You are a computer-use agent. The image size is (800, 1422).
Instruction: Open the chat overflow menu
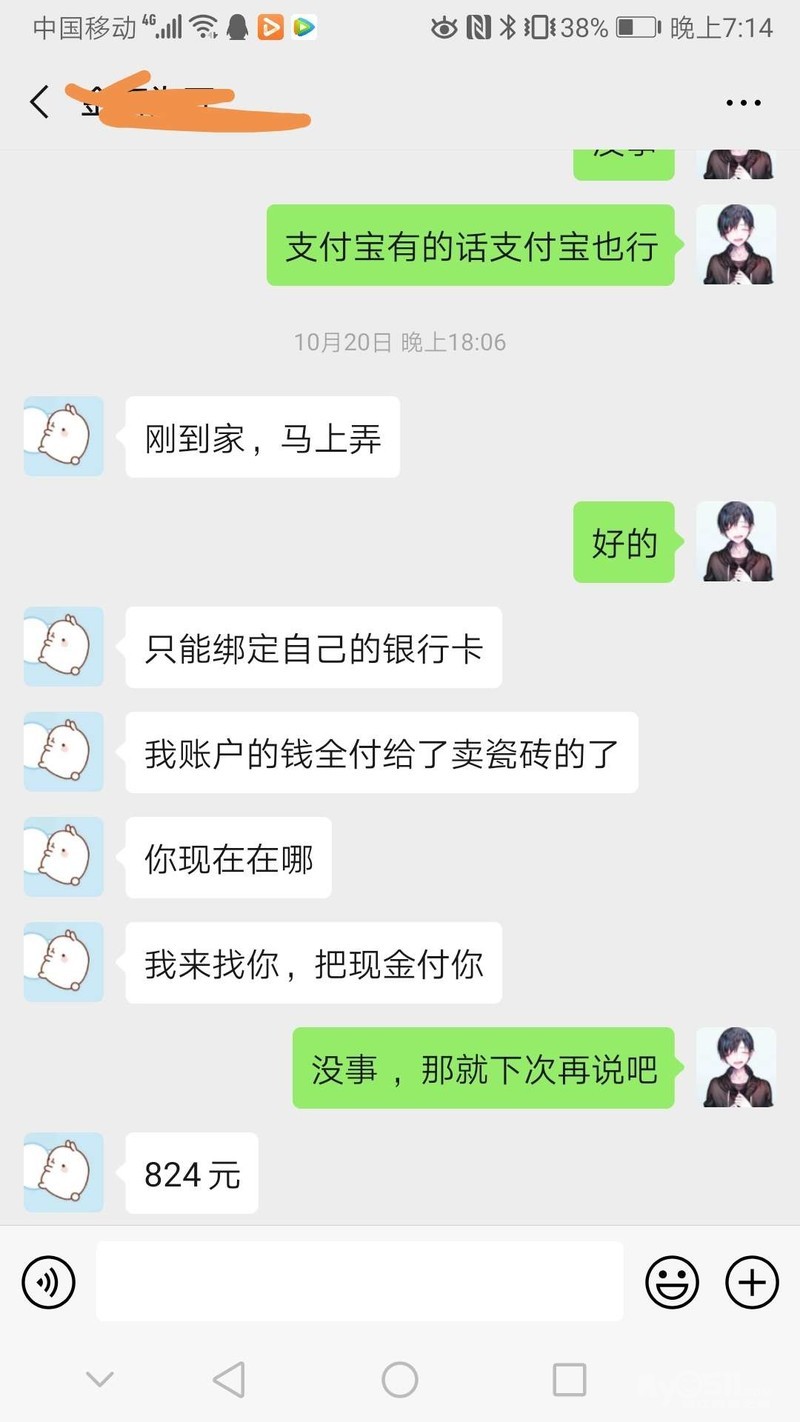[743, 102]
